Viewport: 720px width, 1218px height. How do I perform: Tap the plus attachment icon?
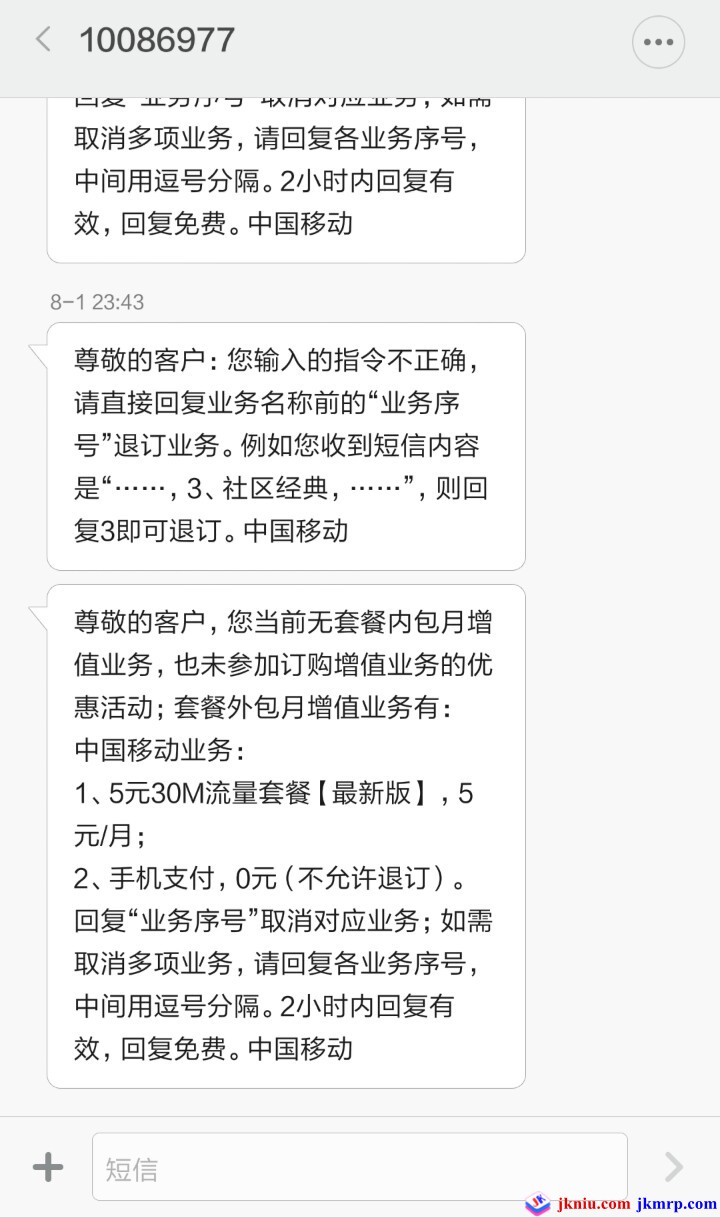(48, 1167)
